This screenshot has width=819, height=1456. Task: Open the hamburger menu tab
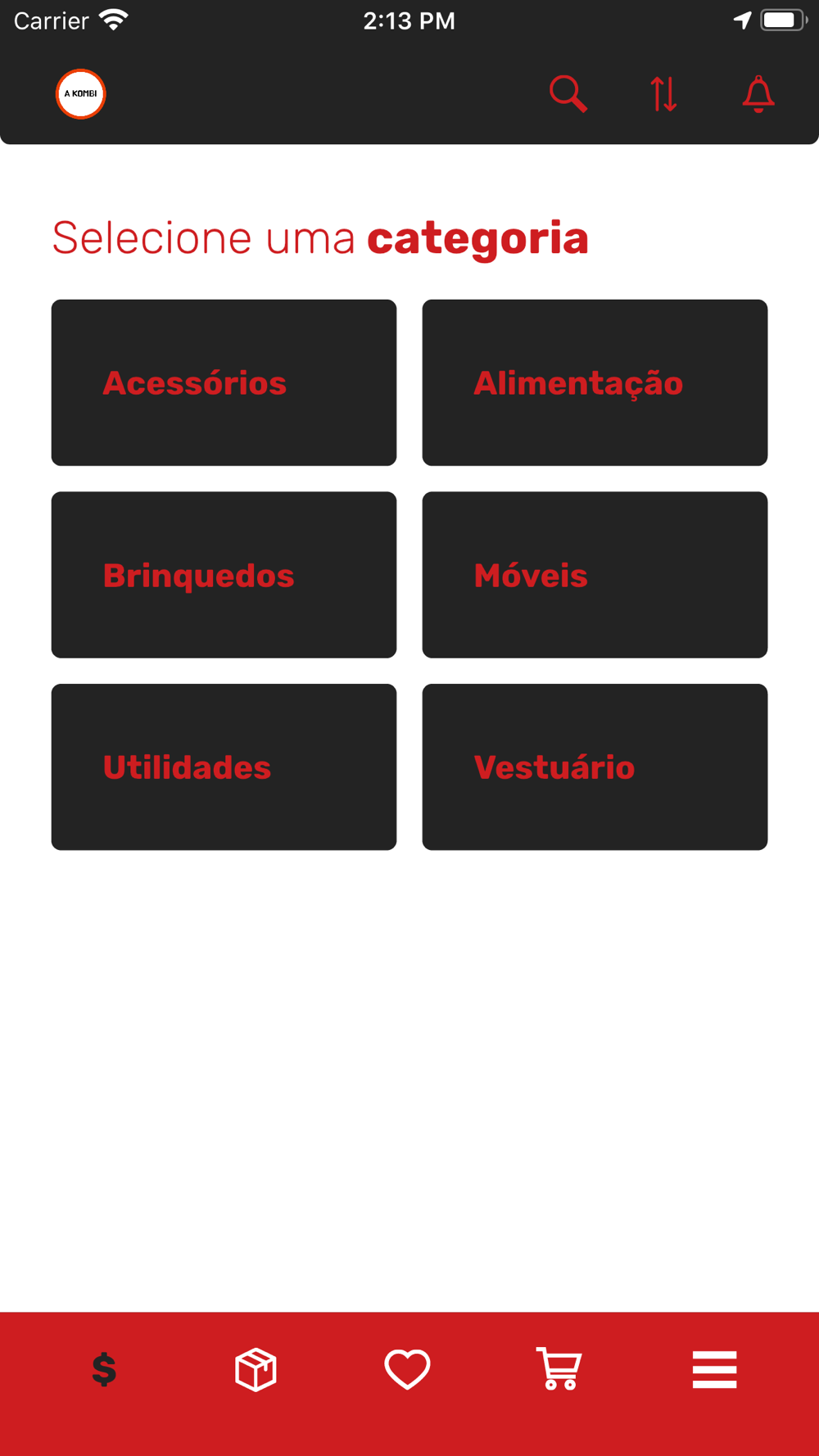(714, 1369)
